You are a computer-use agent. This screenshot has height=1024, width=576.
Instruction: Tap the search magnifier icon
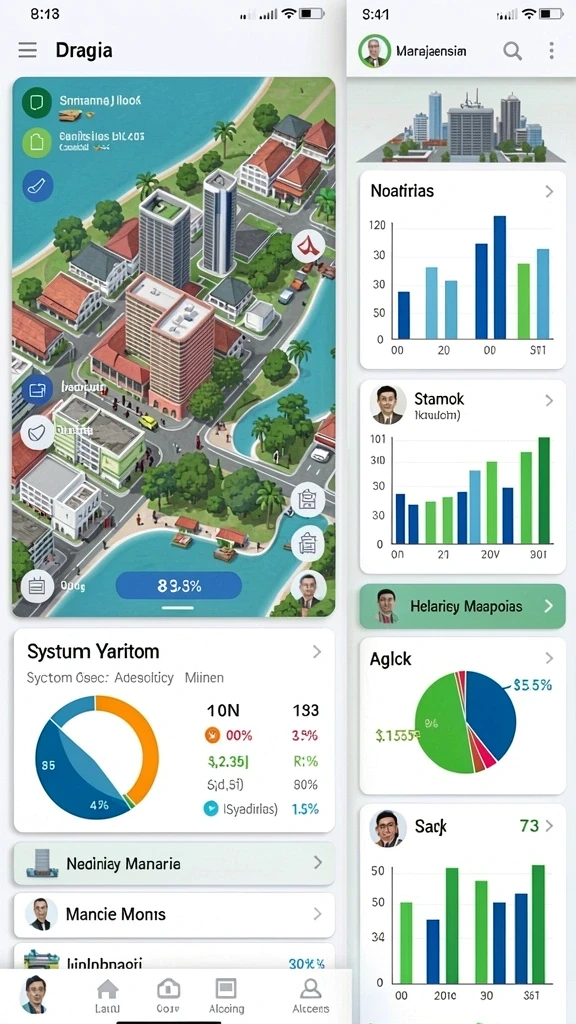click(513, 51)
